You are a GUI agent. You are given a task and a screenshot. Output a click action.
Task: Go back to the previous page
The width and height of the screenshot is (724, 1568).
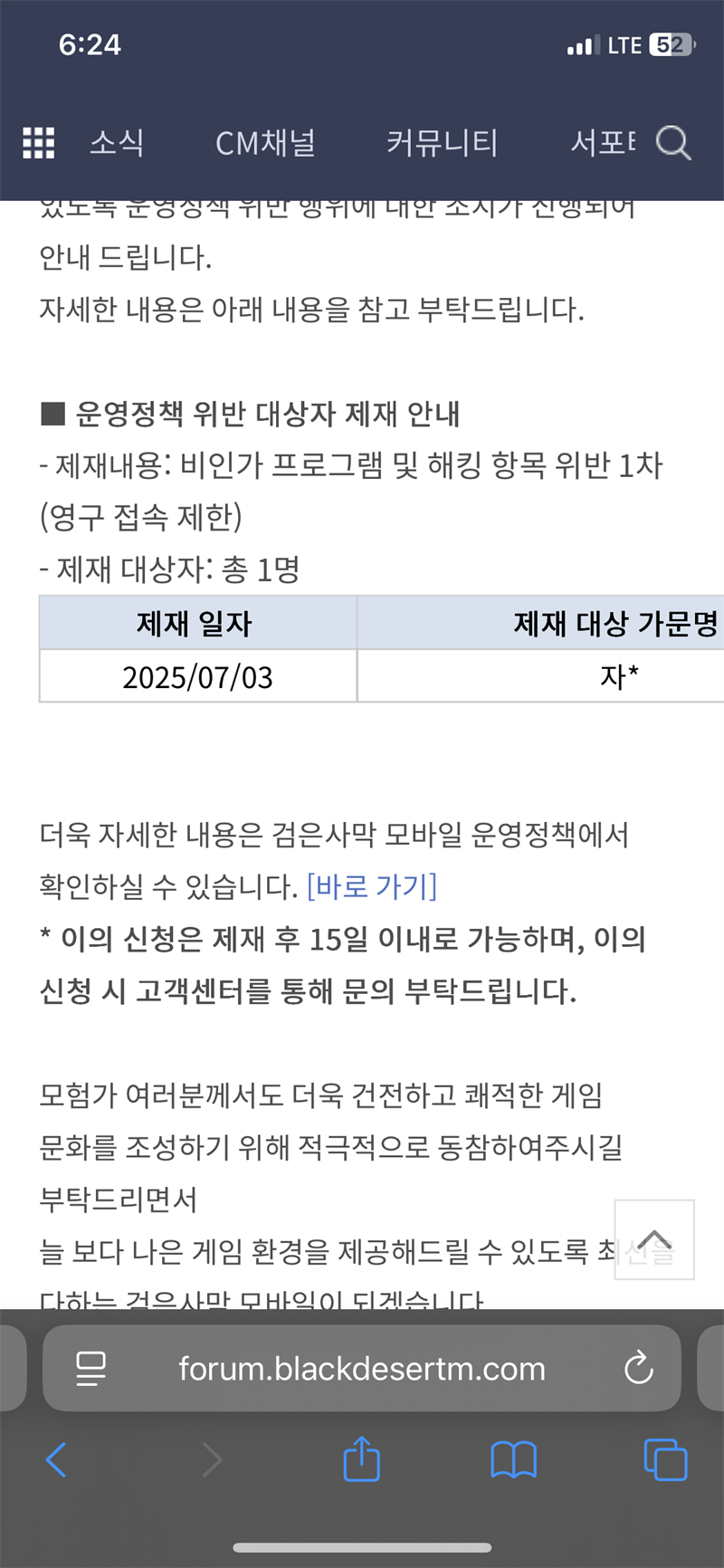click(56, 1460)
